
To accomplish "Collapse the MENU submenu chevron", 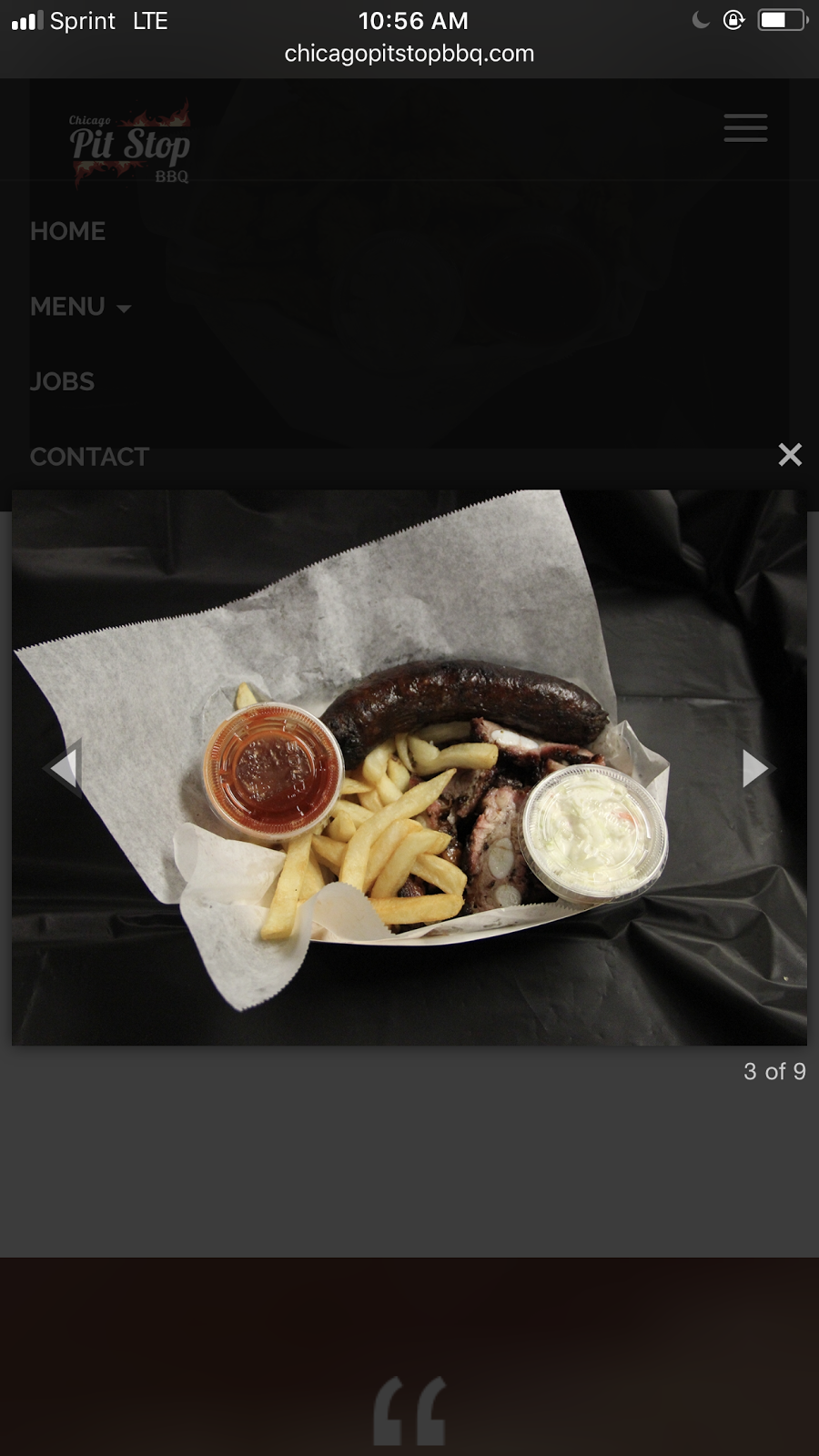I will click(x=124, y=309).
